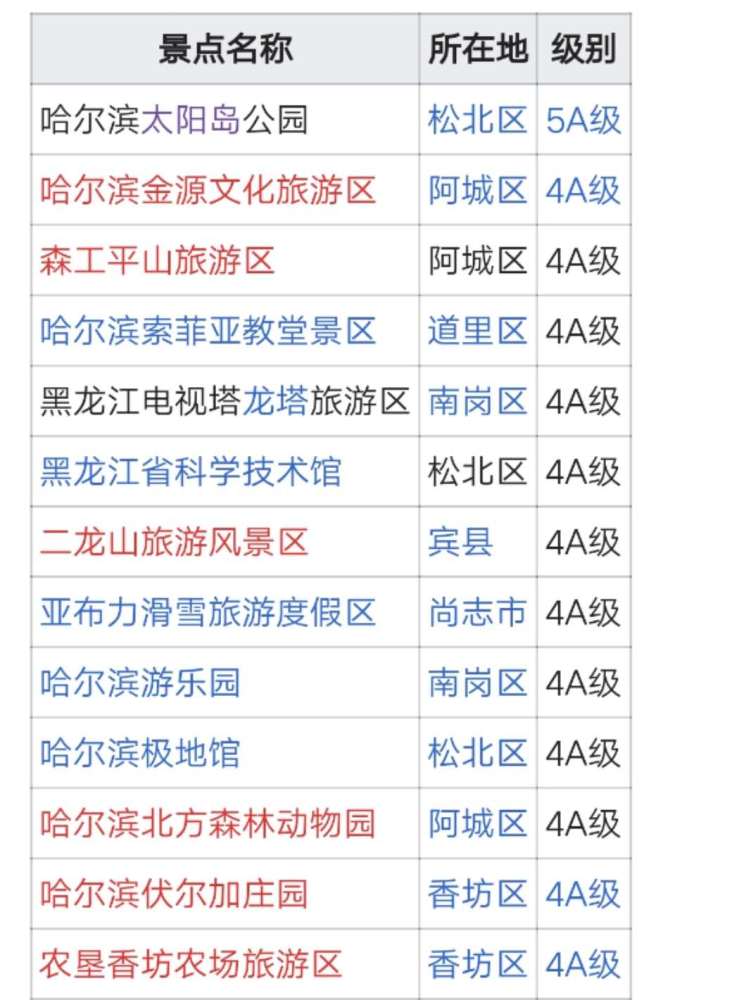Open 香坊区 in the 哈尔滨伏尔加庄园 row

[x=477, y=894]
